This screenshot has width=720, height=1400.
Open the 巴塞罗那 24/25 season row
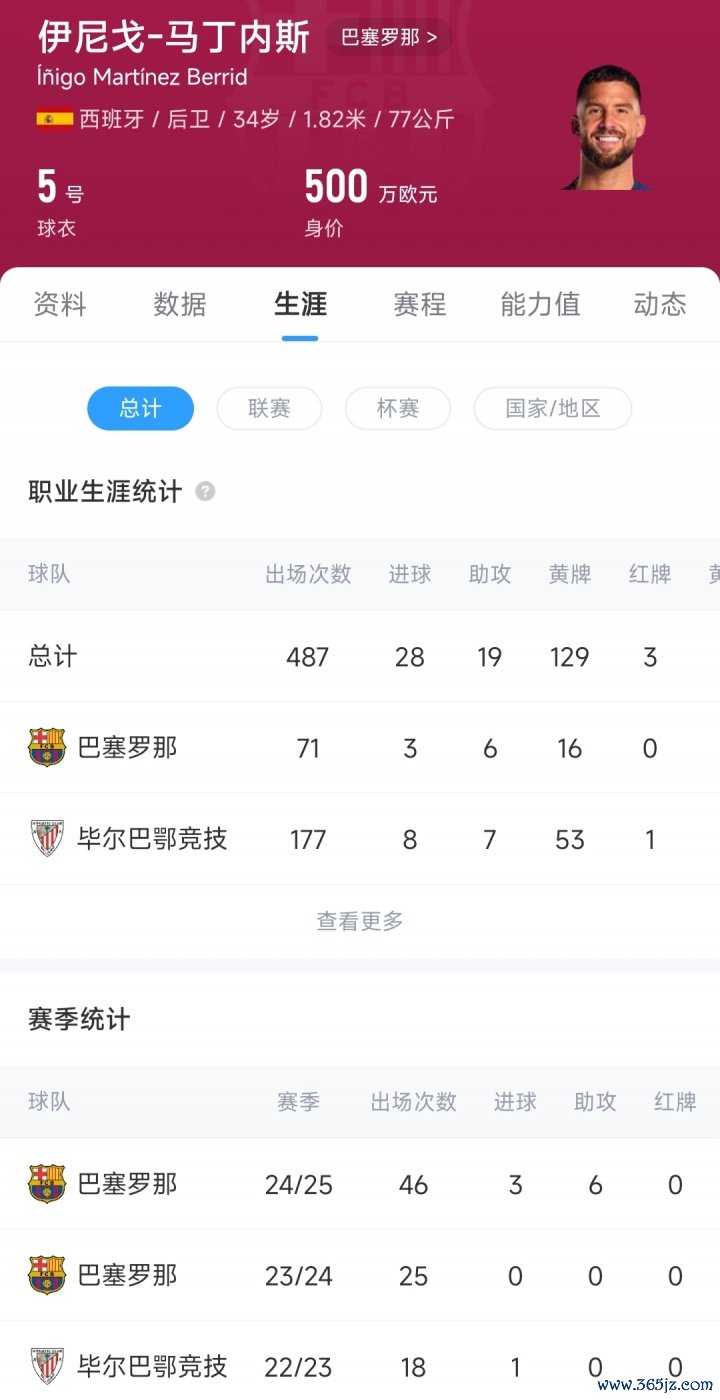(360, 1185)
